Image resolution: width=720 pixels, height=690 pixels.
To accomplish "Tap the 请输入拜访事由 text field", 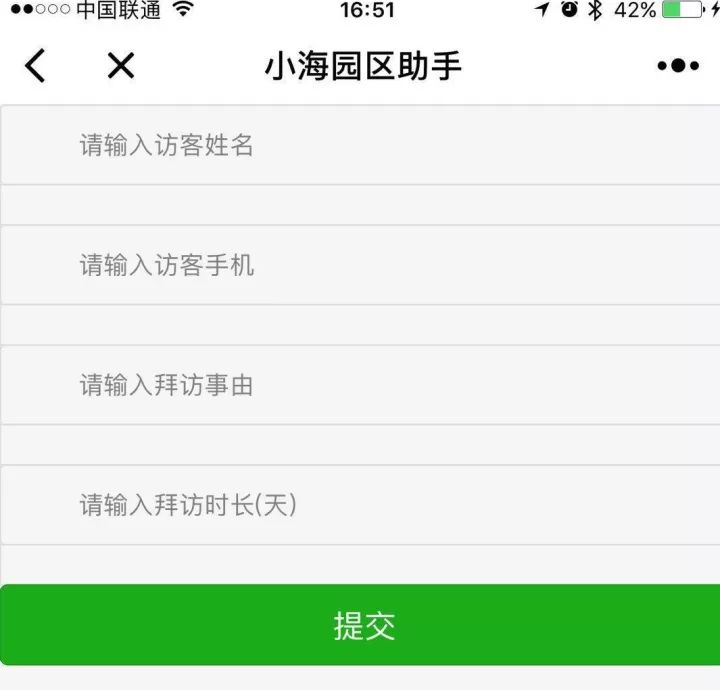I will tap(360, 385).
